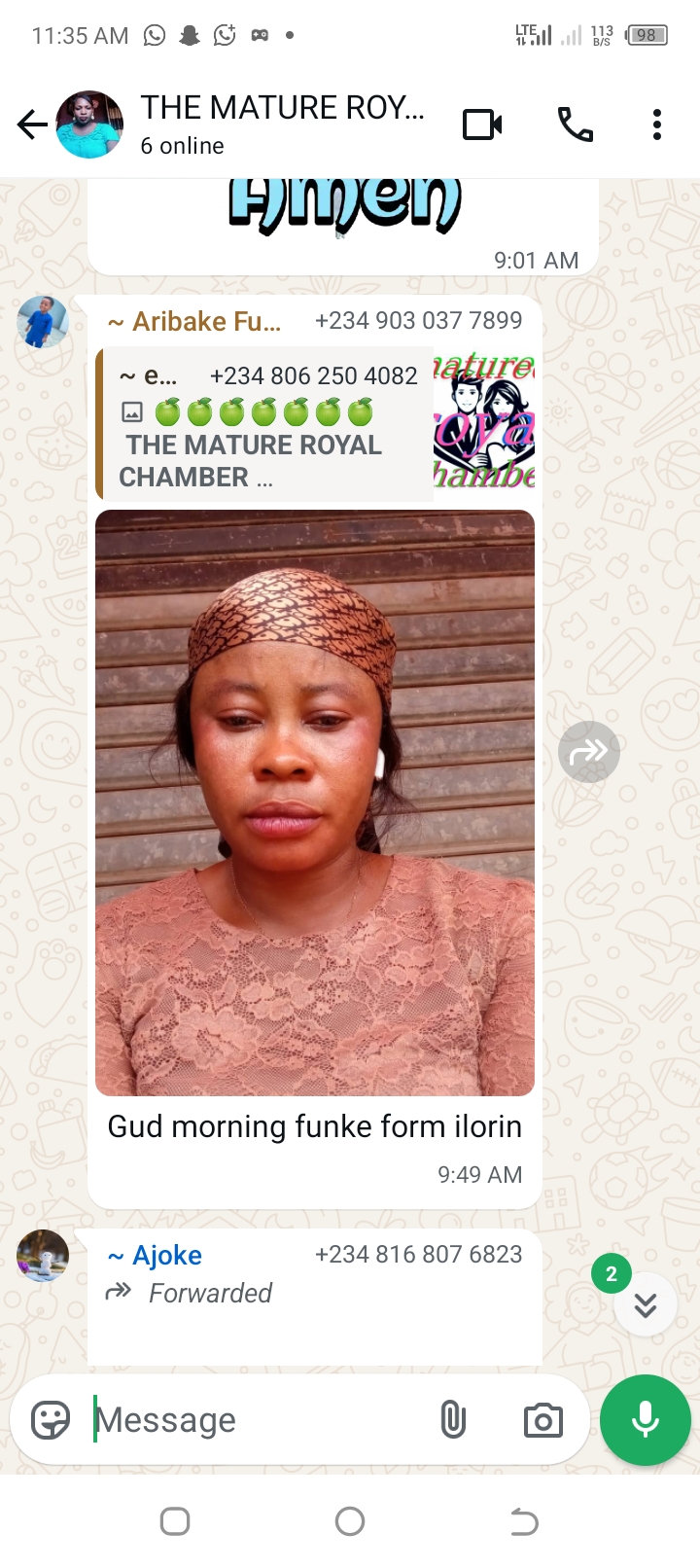
Task: Start a group voice call
Action: [x=575, y=125]
